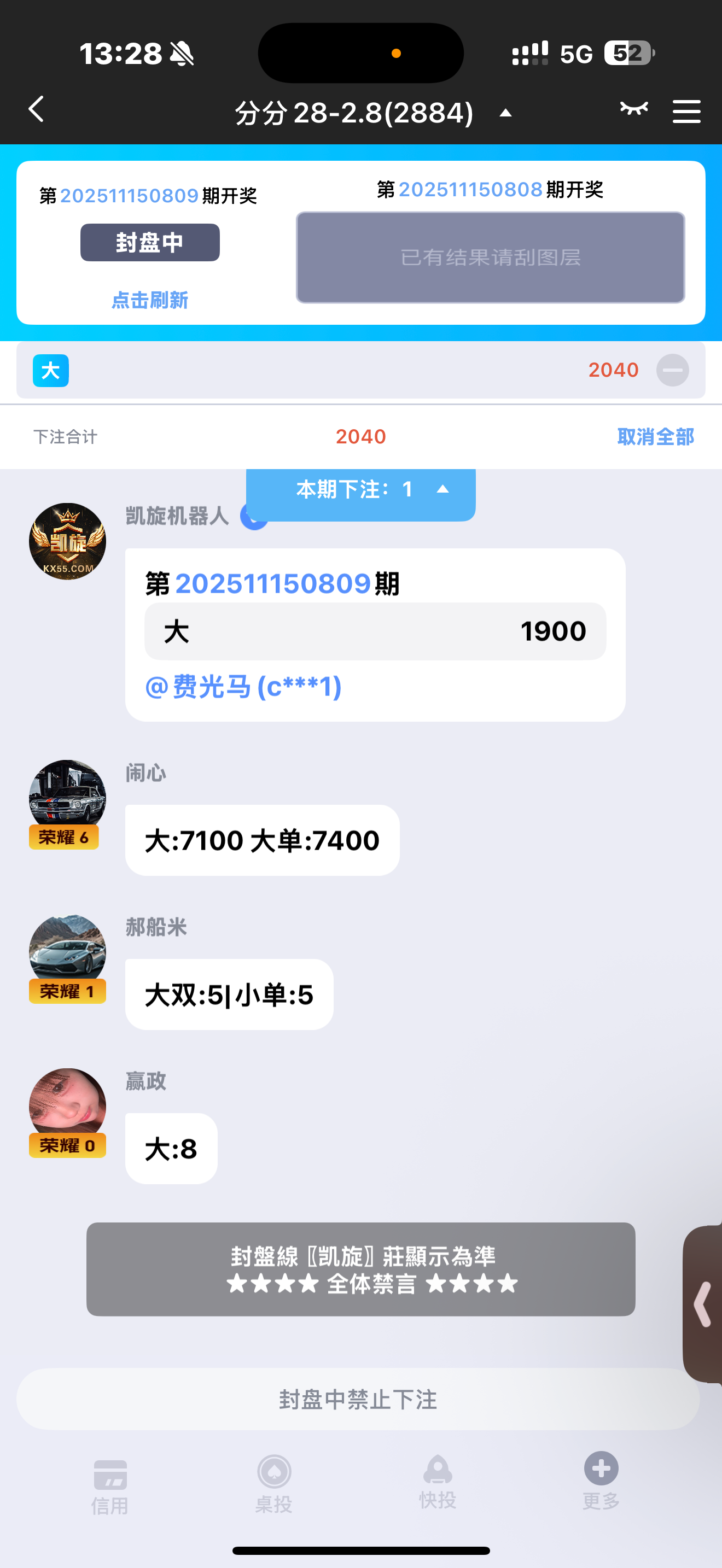Scratch the 已有结果请刮图层 result panel
The width and height of the screenshot is (722, 1568).
(490, 258)
